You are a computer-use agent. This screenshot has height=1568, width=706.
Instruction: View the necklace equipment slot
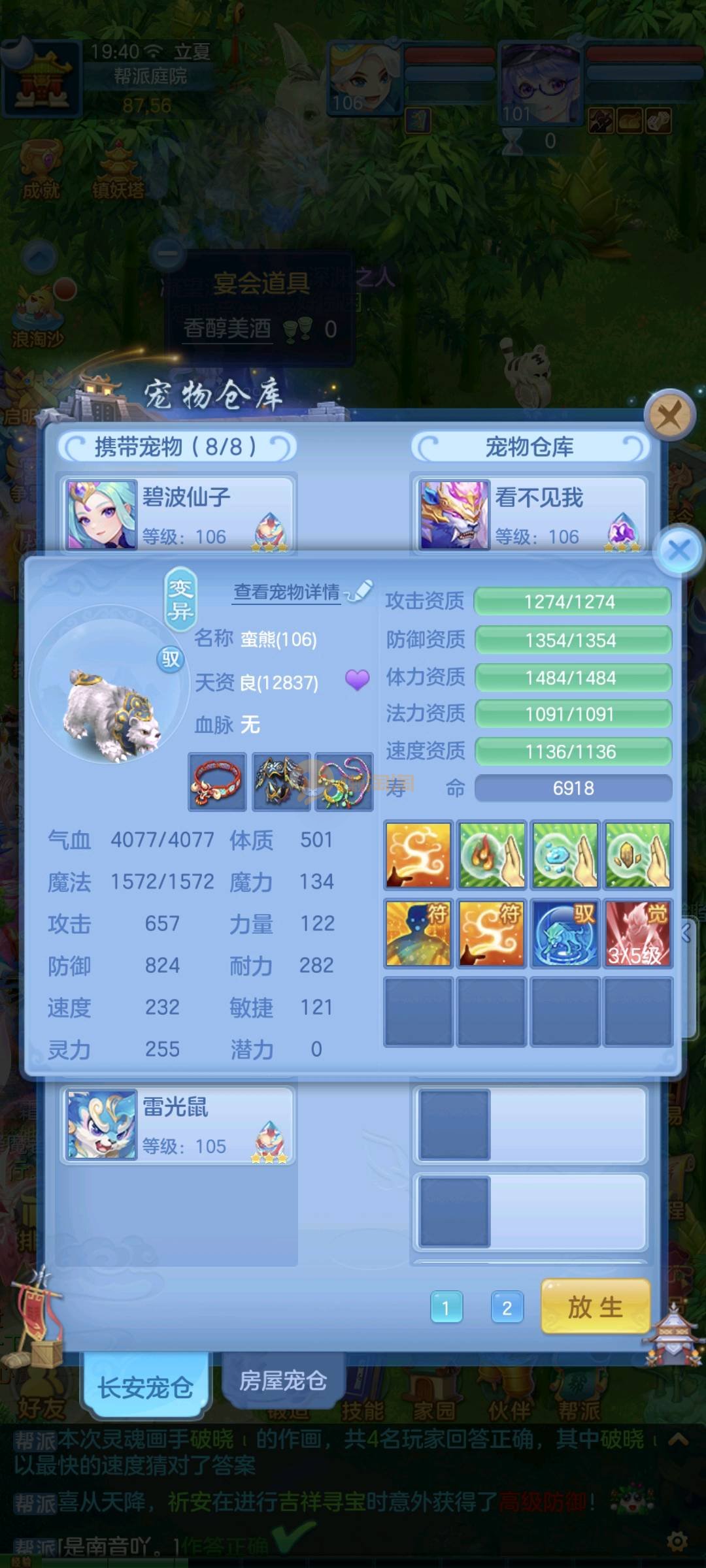coord(344,782)
